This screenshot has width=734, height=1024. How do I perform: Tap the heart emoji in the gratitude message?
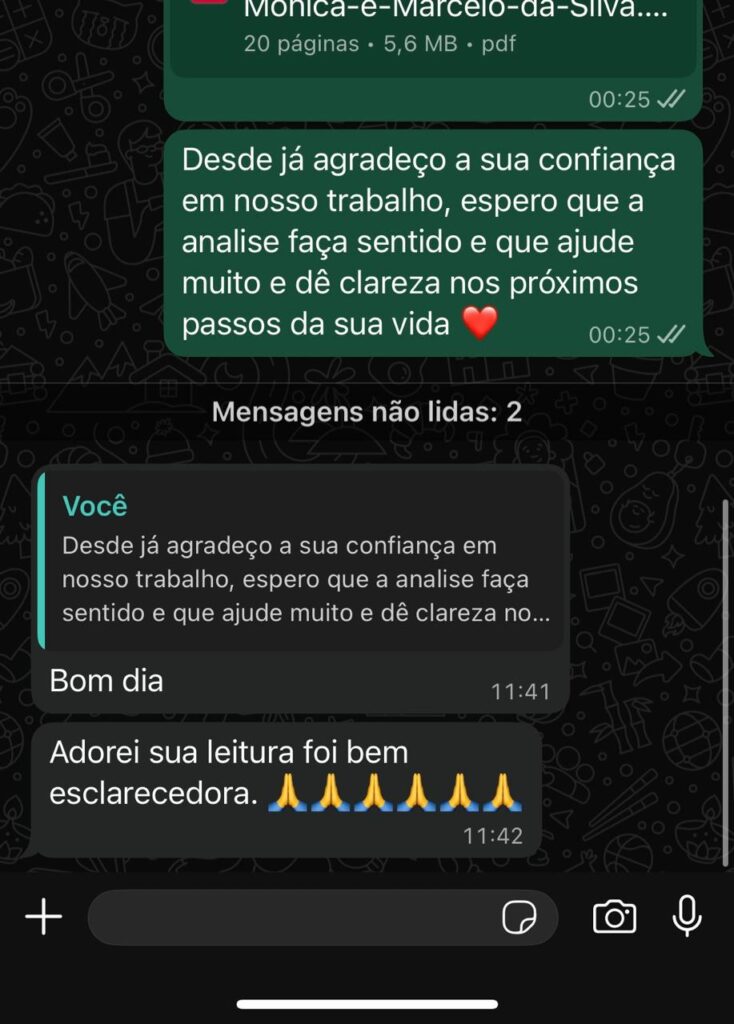coord(481,323)
